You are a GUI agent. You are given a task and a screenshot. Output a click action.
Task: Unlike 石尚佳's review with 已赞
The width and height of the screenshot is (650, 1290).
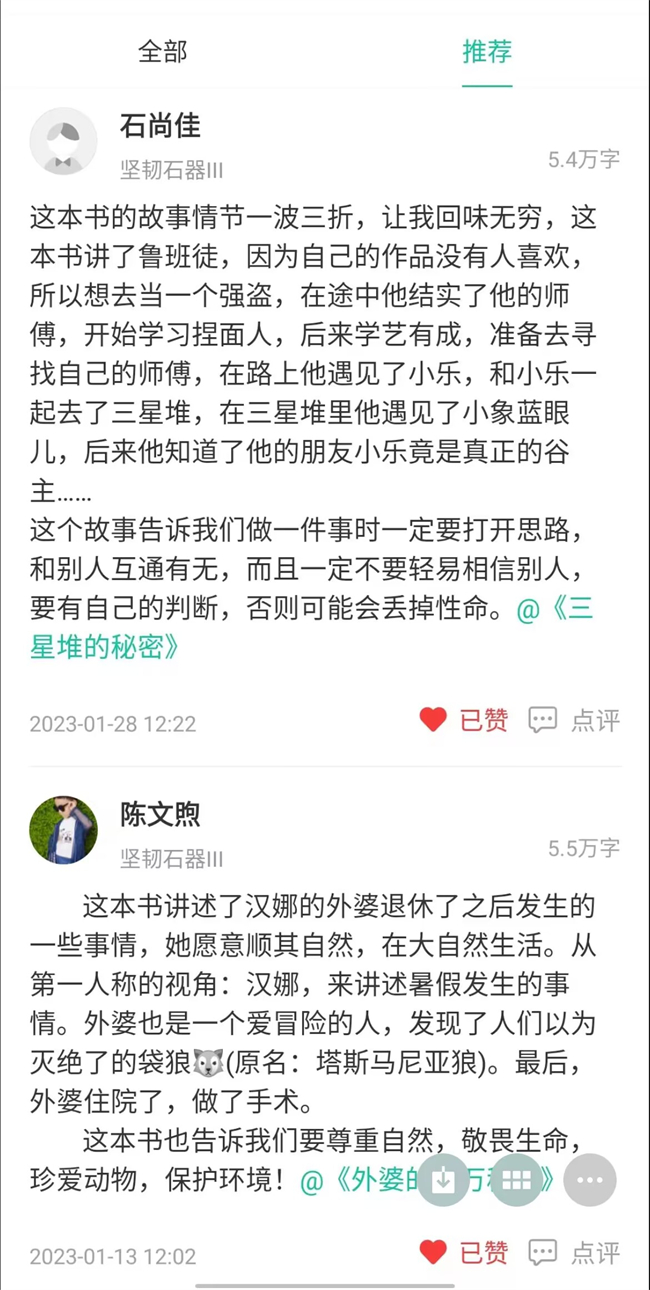[464, 720]
